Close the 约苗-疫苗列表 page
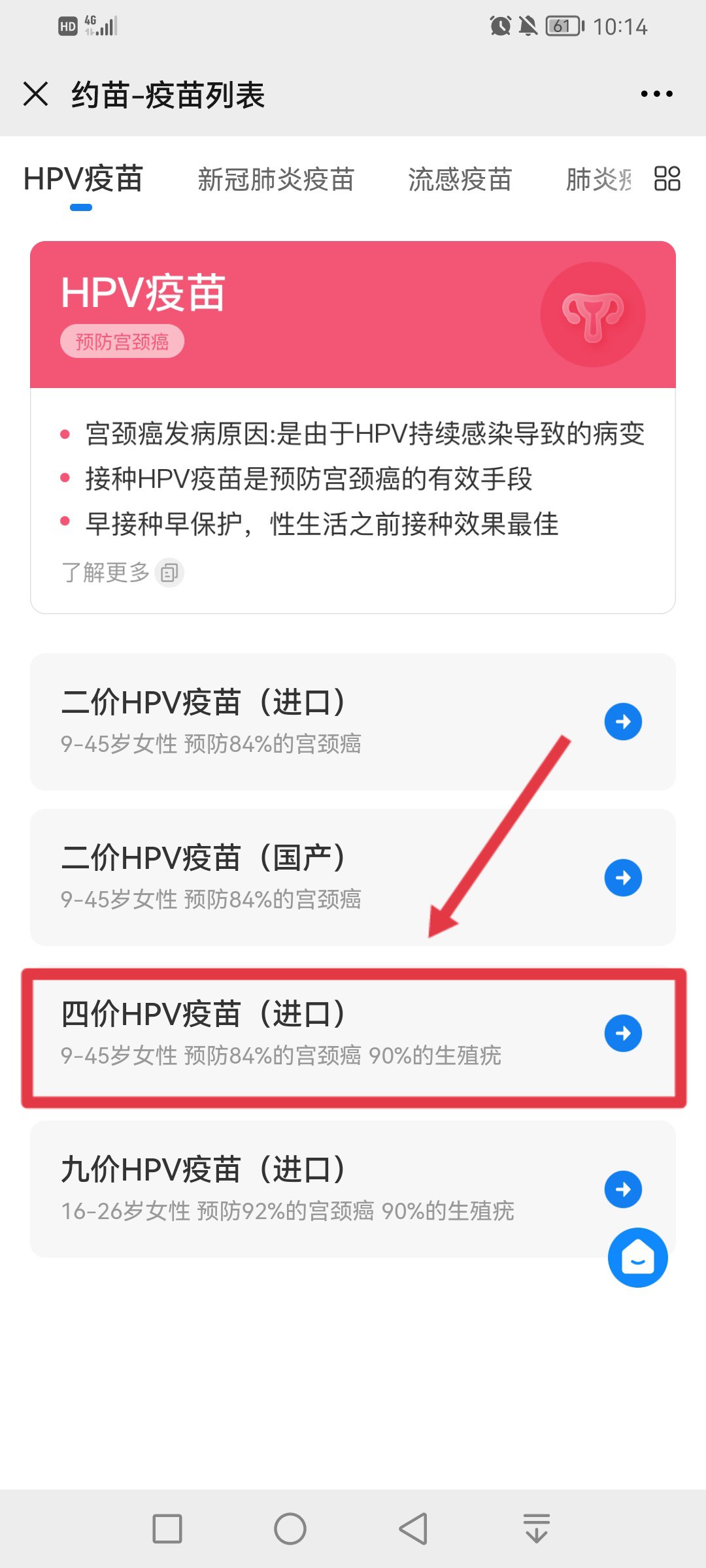The image size is (706, 1568). pyautogui.click(x=36, y=94)
